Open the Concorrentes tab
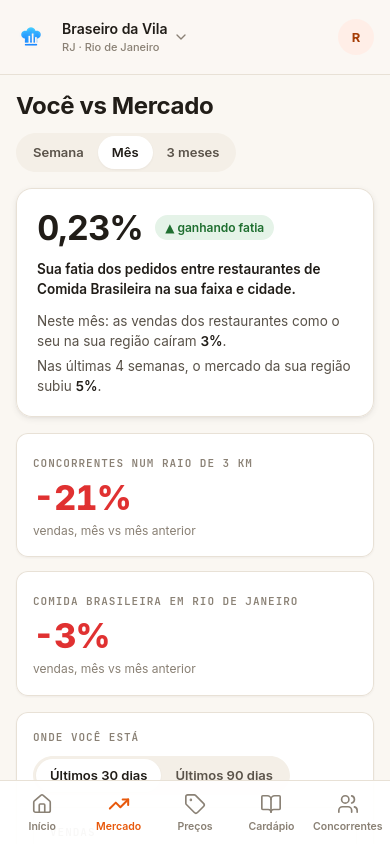390x844 pixels. point(348,813)
